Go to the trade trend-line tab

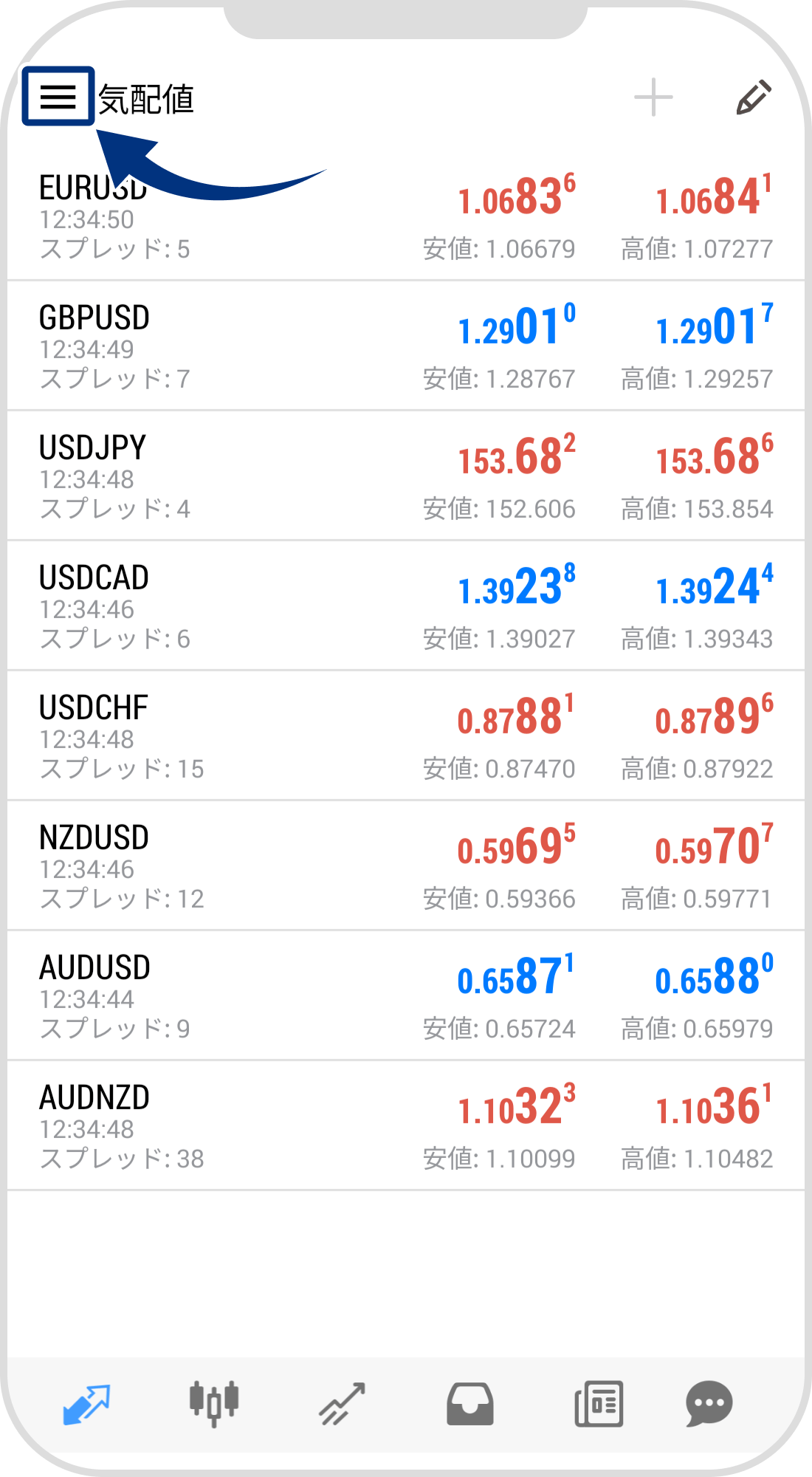click(x=342, y=1403)
